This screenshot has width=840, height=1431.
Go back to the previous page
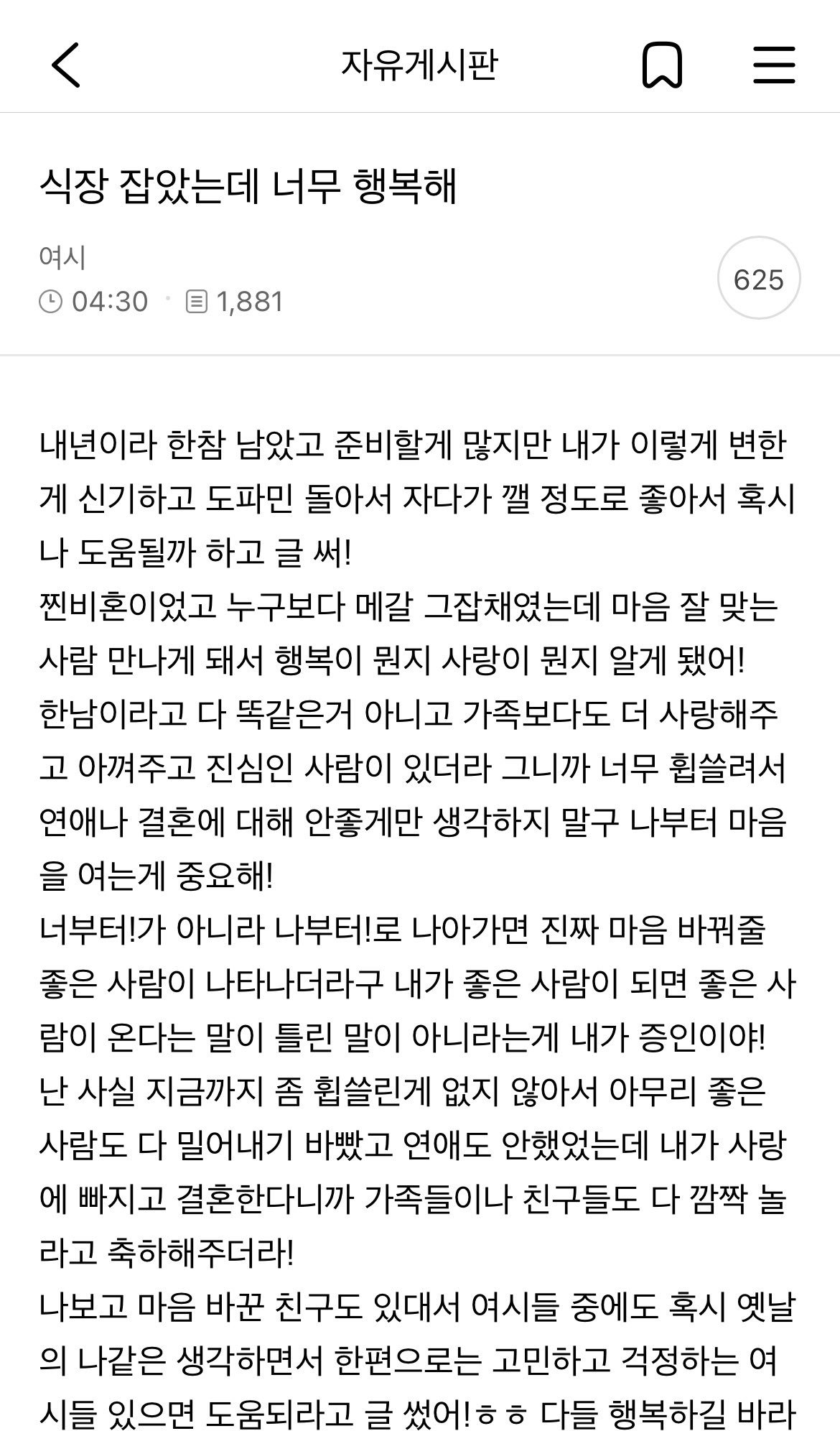tap(66, 65)
